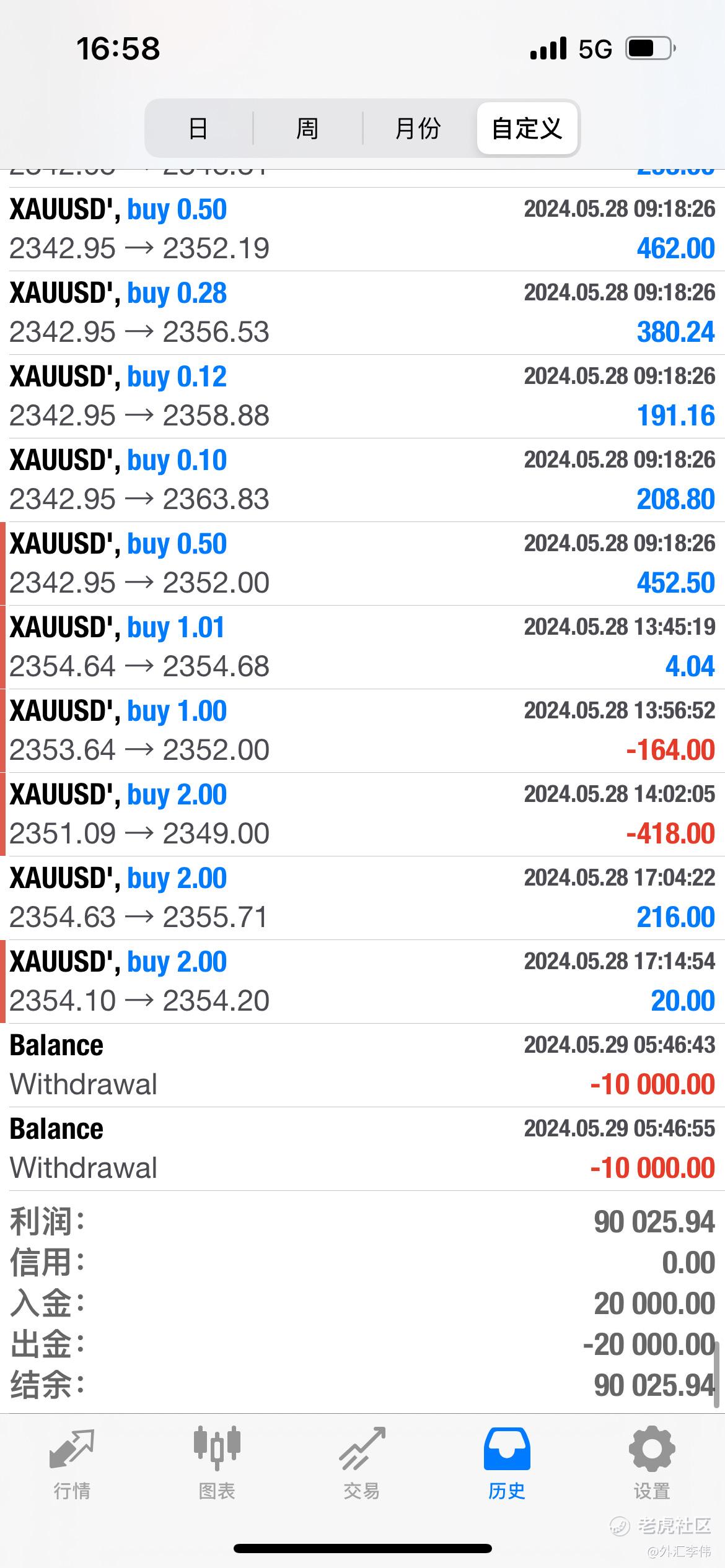Open the trade with 20.00 profit
This screenshot has height=1568, width=725.
[362, 982]
